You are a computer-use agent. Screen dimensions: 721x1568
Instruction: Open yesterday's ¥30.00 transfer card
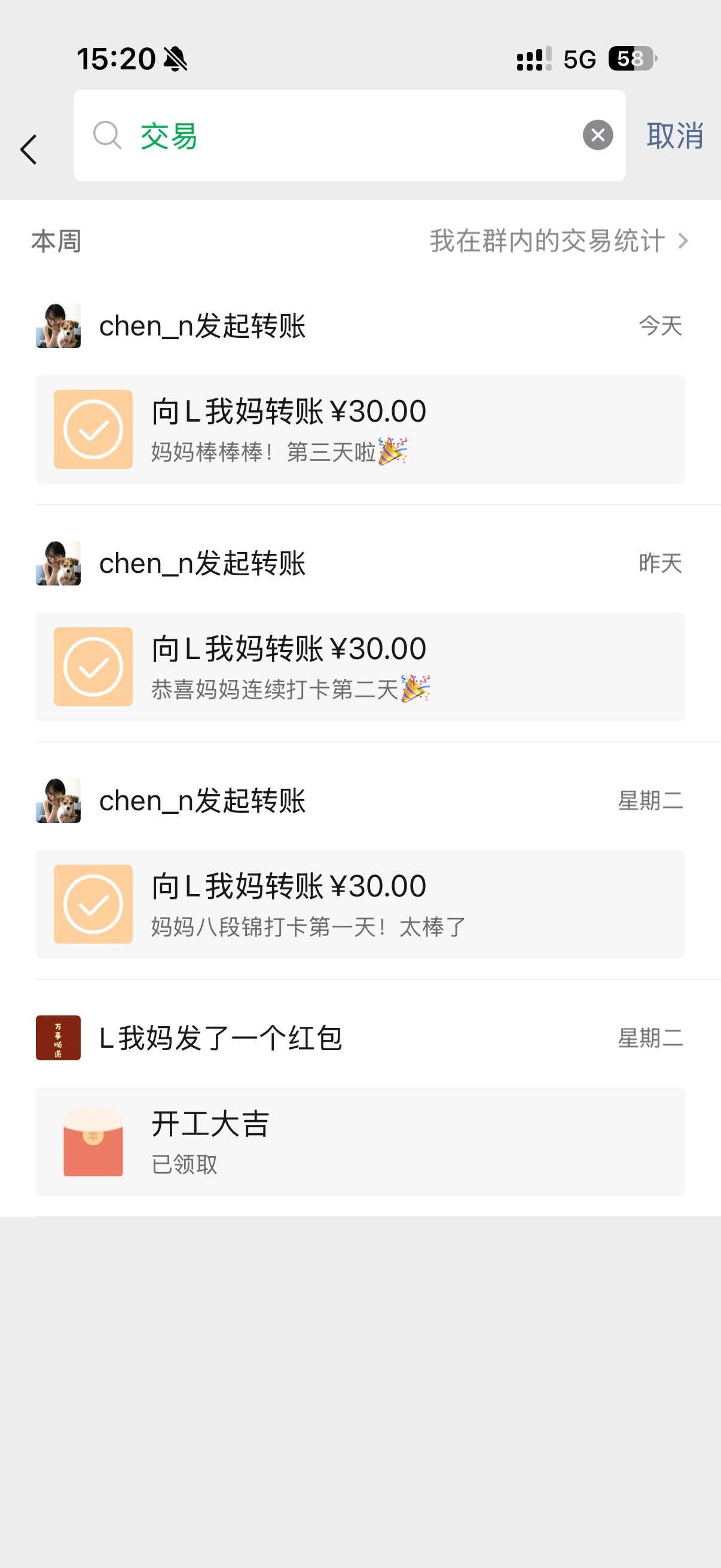coord(360,667)
